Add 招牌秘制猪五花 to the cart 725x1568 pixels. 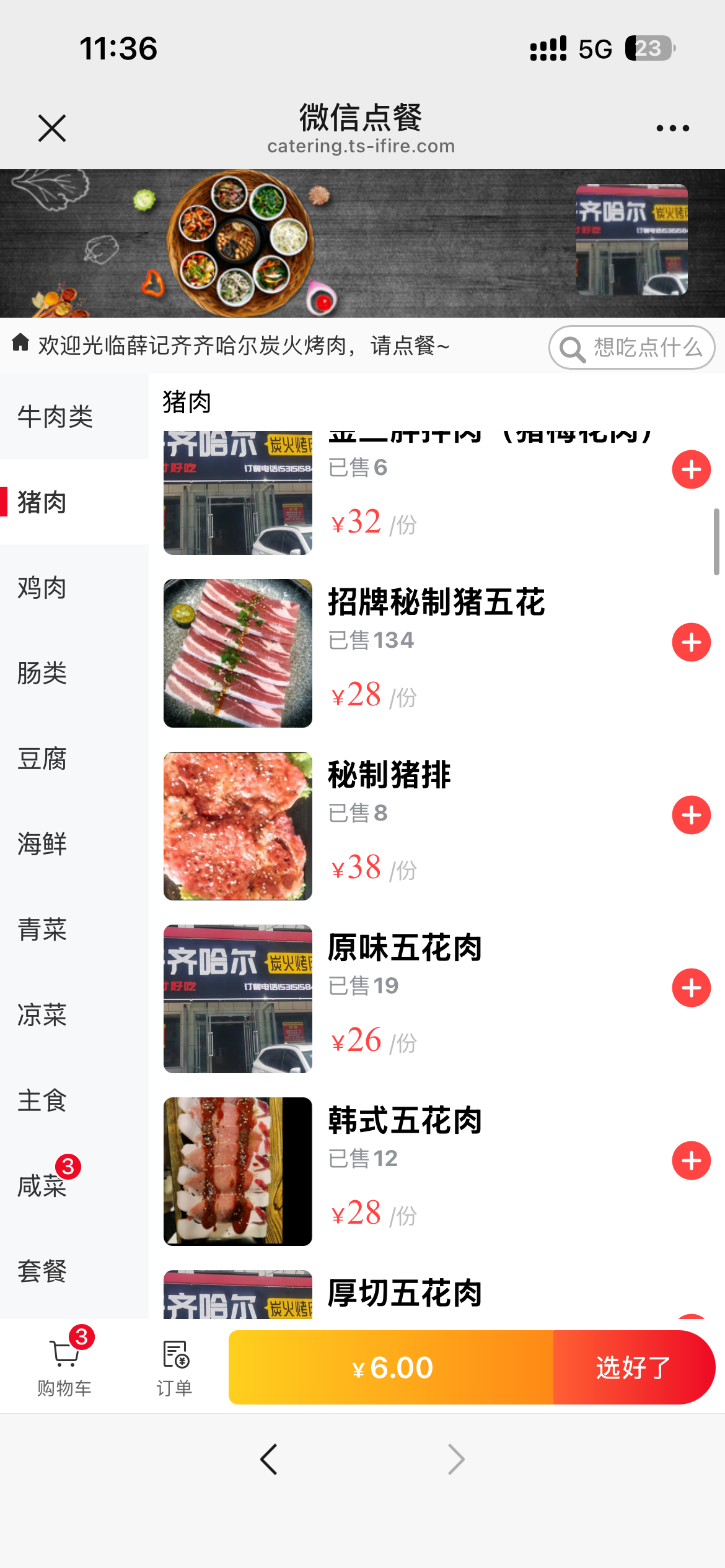coord(691,642)
